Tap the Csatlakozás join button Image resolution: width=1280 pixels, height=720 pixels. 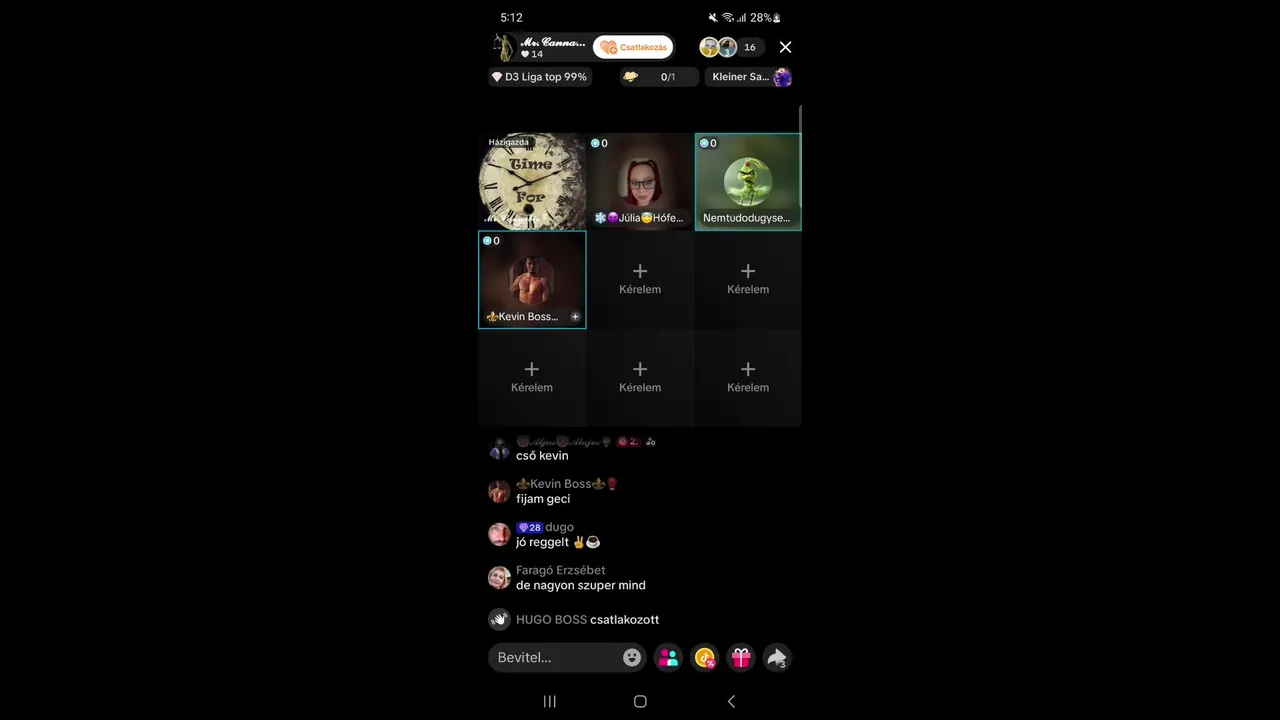(x=633, y=47)
